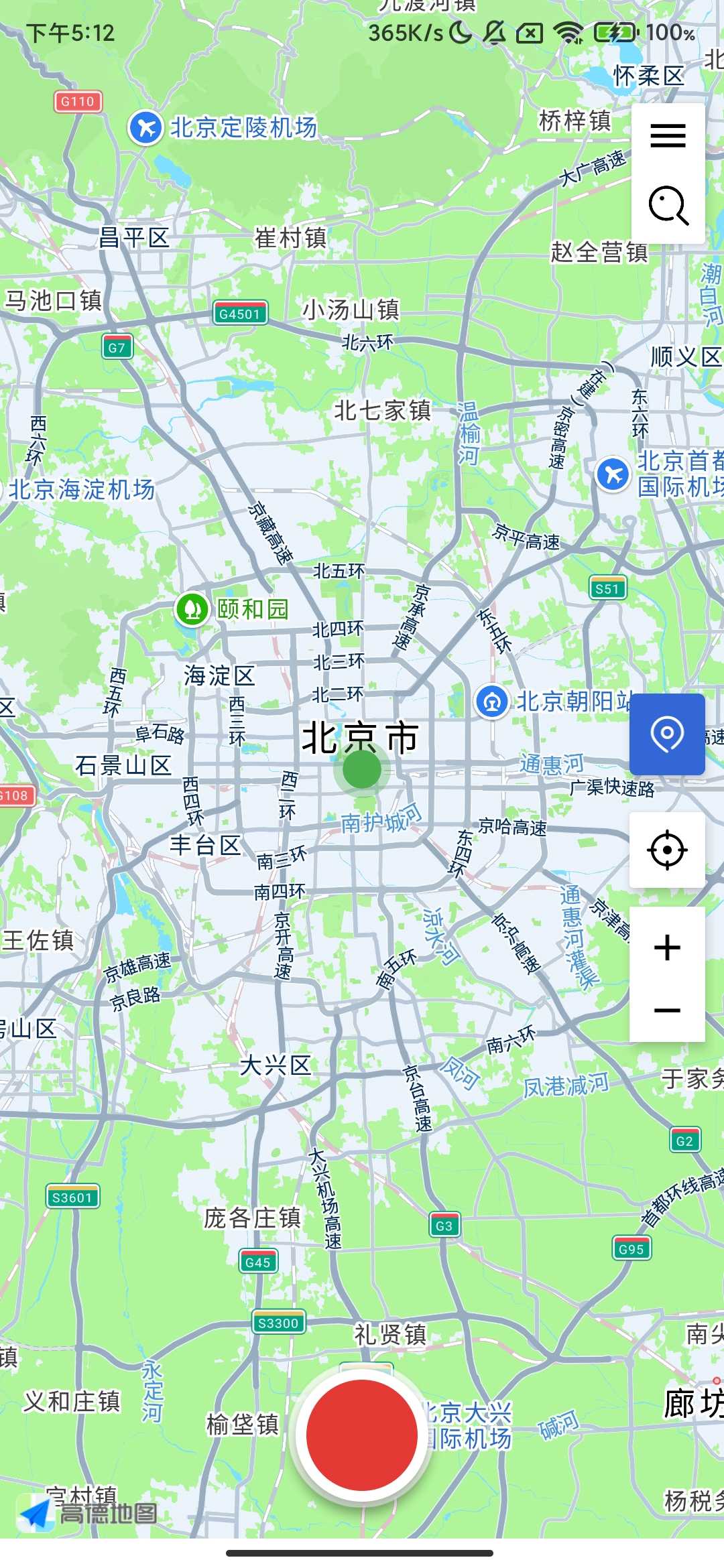Viewport: 724px width, 1568px height.
Task: Tap the 京哈高速 highway label
Action: [511, 826]
